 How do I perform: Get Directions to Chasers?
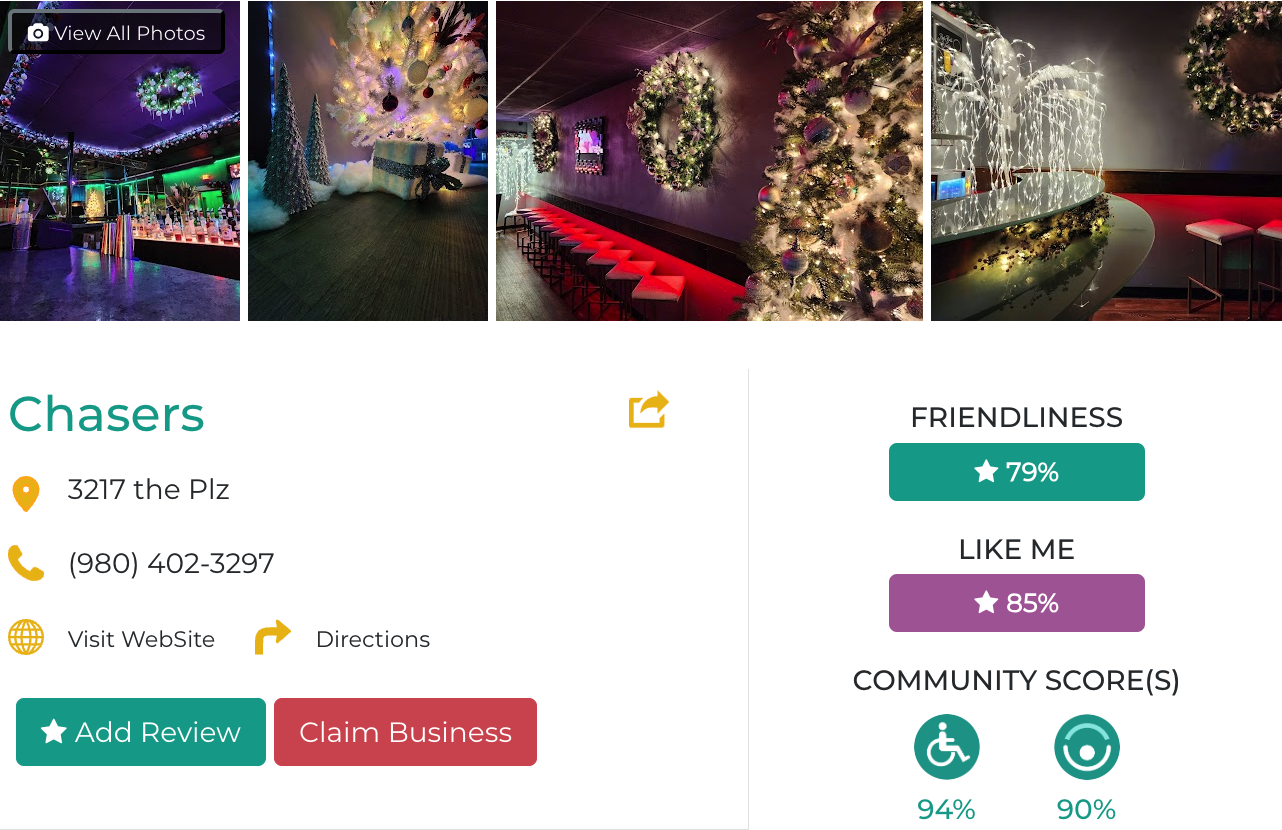(372, 639)
